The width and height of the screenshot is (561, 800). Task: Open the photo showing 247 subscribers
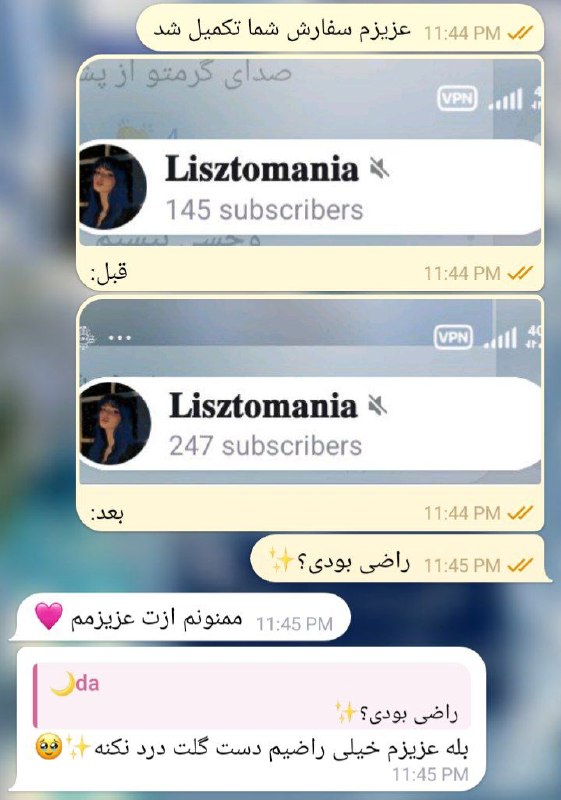point(310,391)
